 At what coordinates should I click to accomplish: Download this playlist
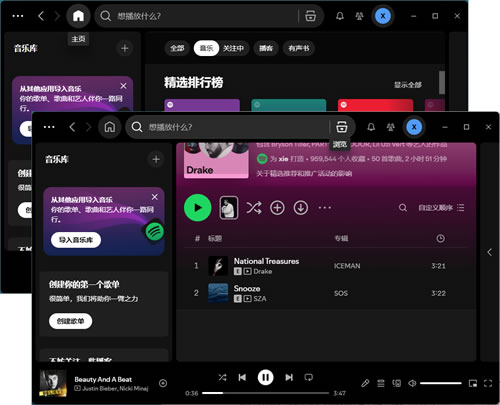(301, 208)
